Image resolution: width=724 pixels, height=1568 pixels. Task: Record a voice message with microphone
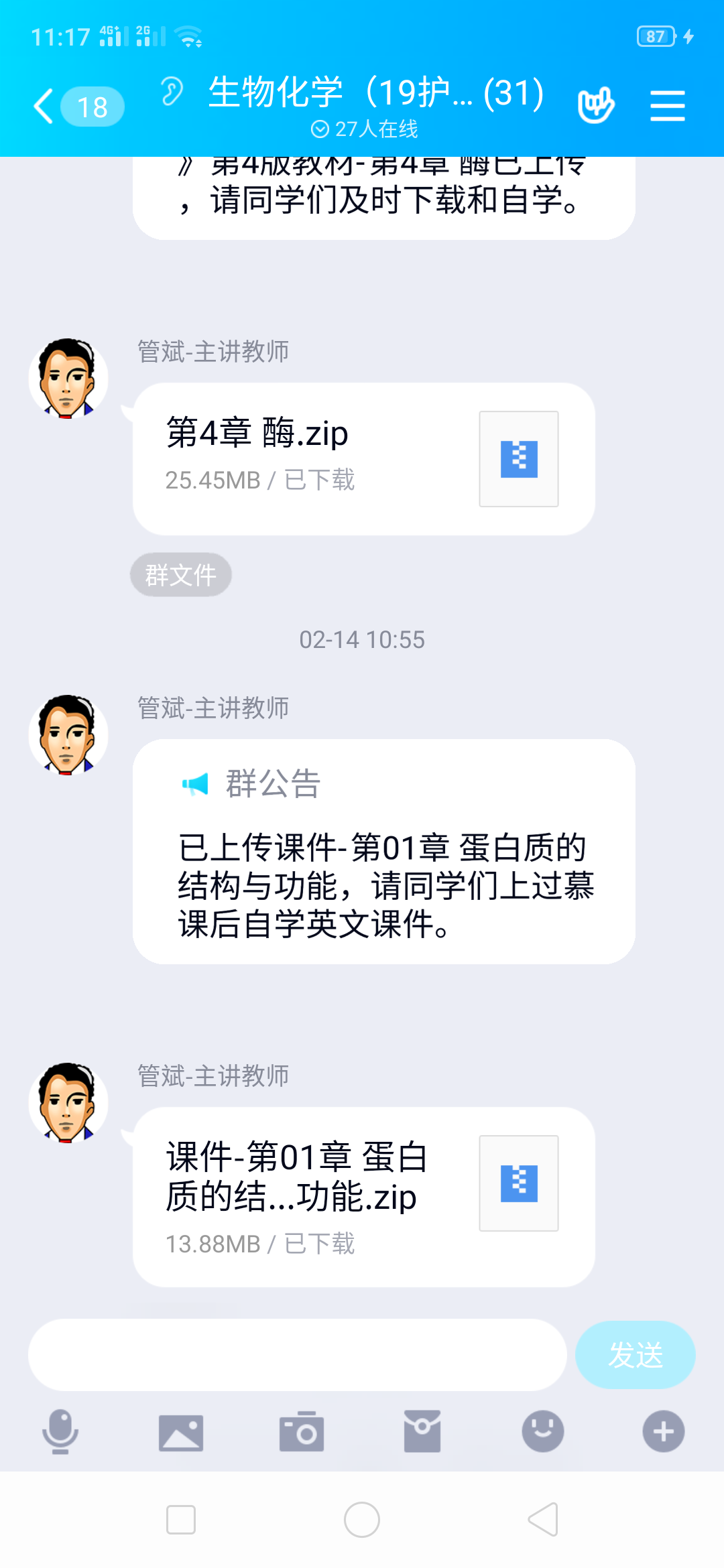[x=60, y=1431]
